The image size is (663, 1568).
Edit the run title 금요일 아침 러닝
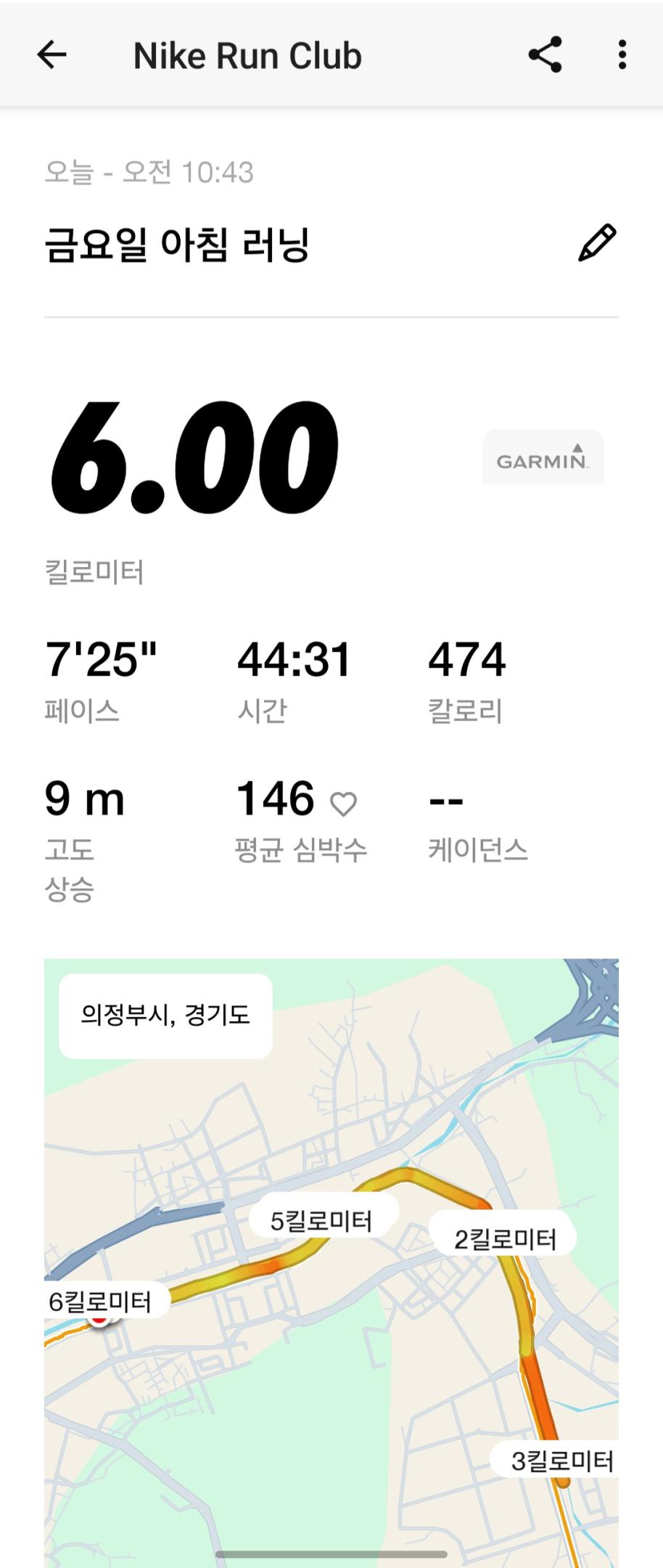(x=597, y=243)
